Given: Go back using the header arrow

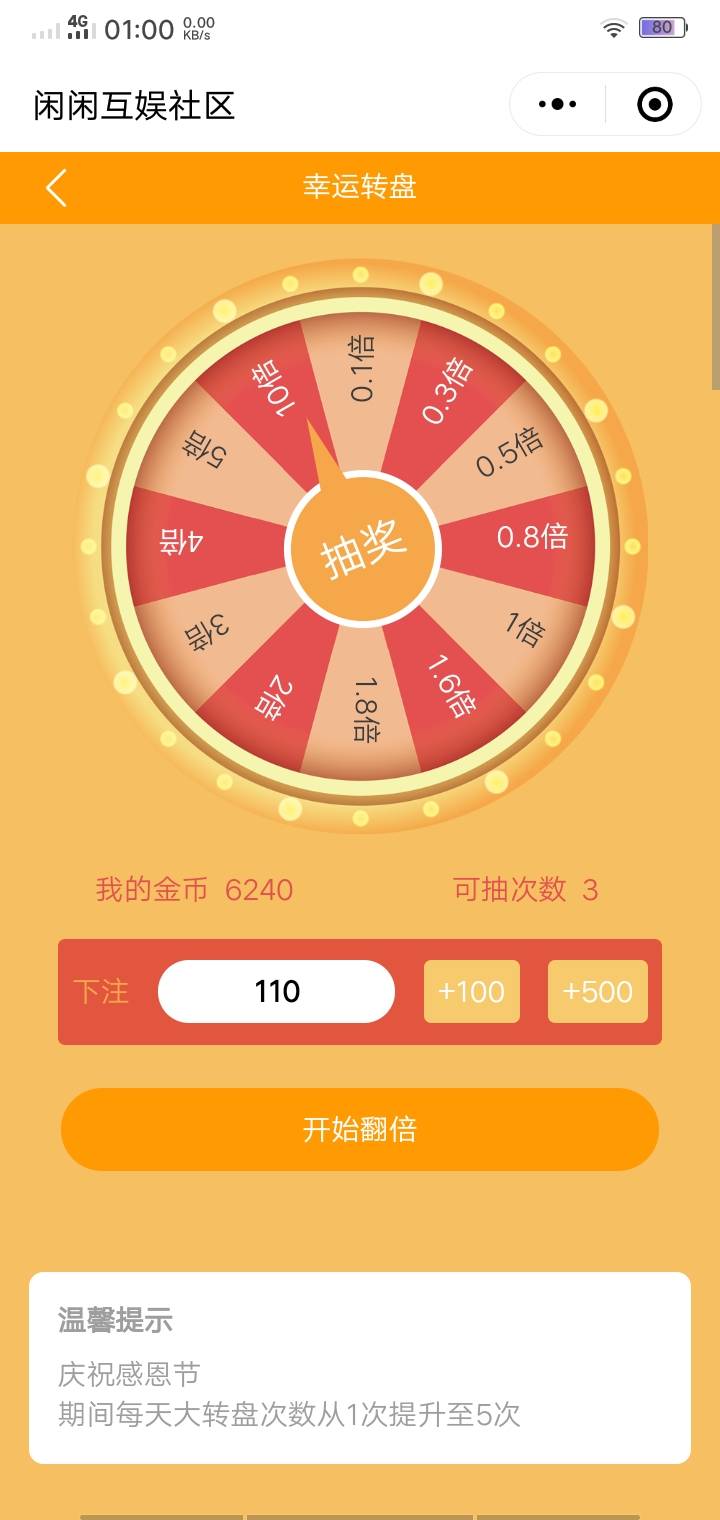Looking at the screenshot, I should pyautogui.click(x=57, y=187).
